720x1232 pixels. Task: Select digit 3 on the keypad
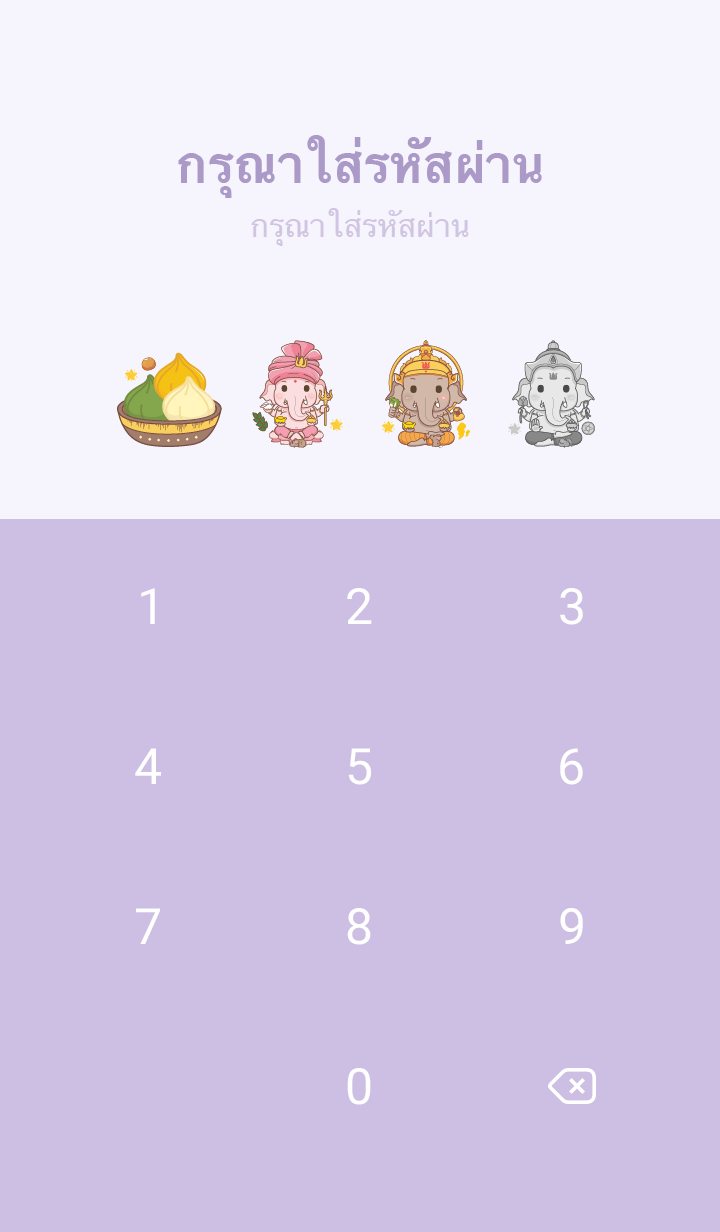571,607
